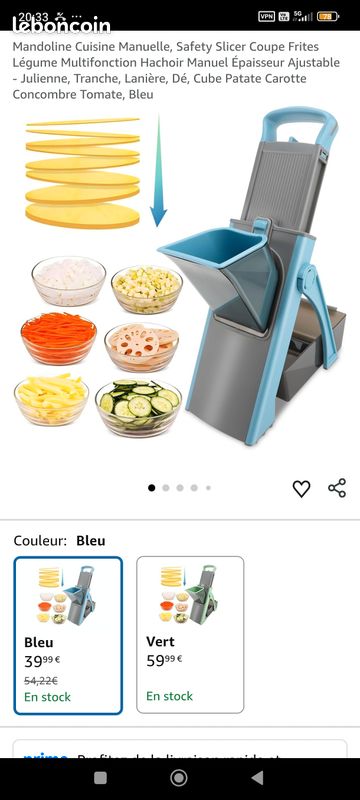Jump to the second image with the page dots
The width and height of the screenshot is (360, 800).
click(x=166, y=488)
